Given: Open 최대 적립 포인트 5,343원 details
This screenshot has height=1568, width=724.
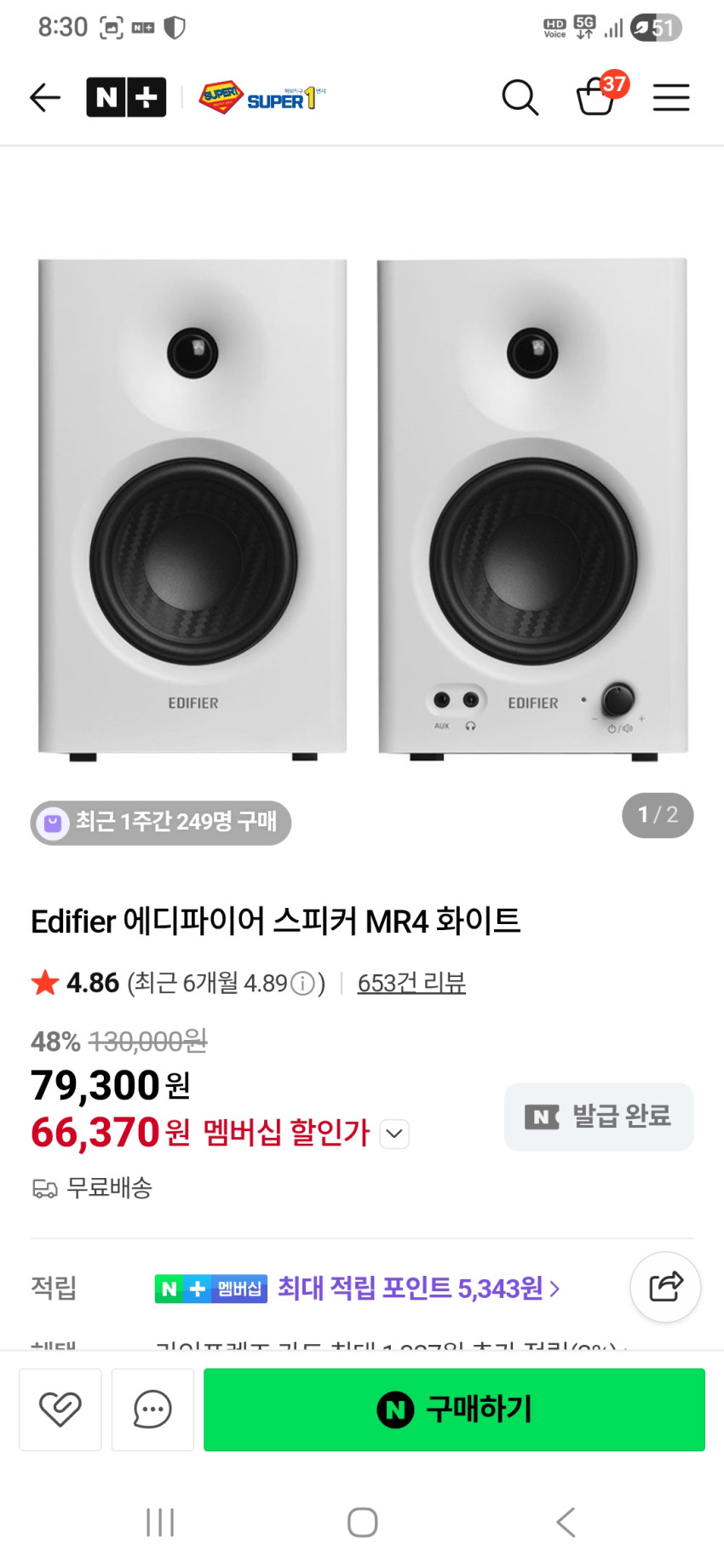Looking at the screenshot, I should pyautogui.click(x=417, y=1288).
